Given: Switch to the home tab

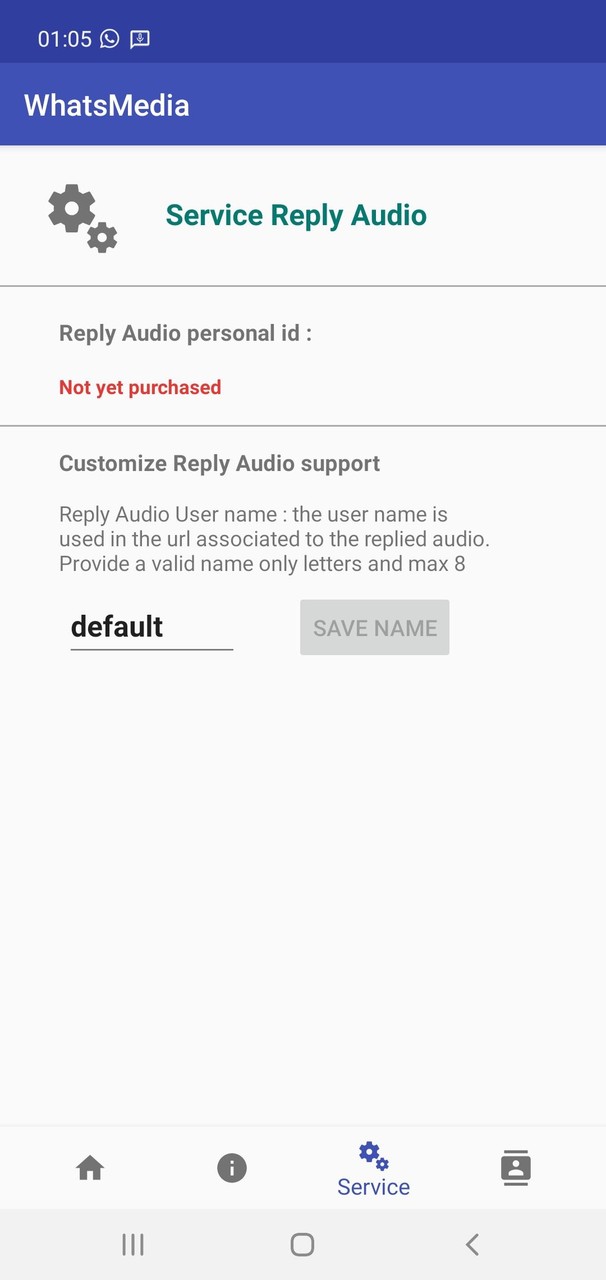Looking at the screenshot, I should (90, 1167).
